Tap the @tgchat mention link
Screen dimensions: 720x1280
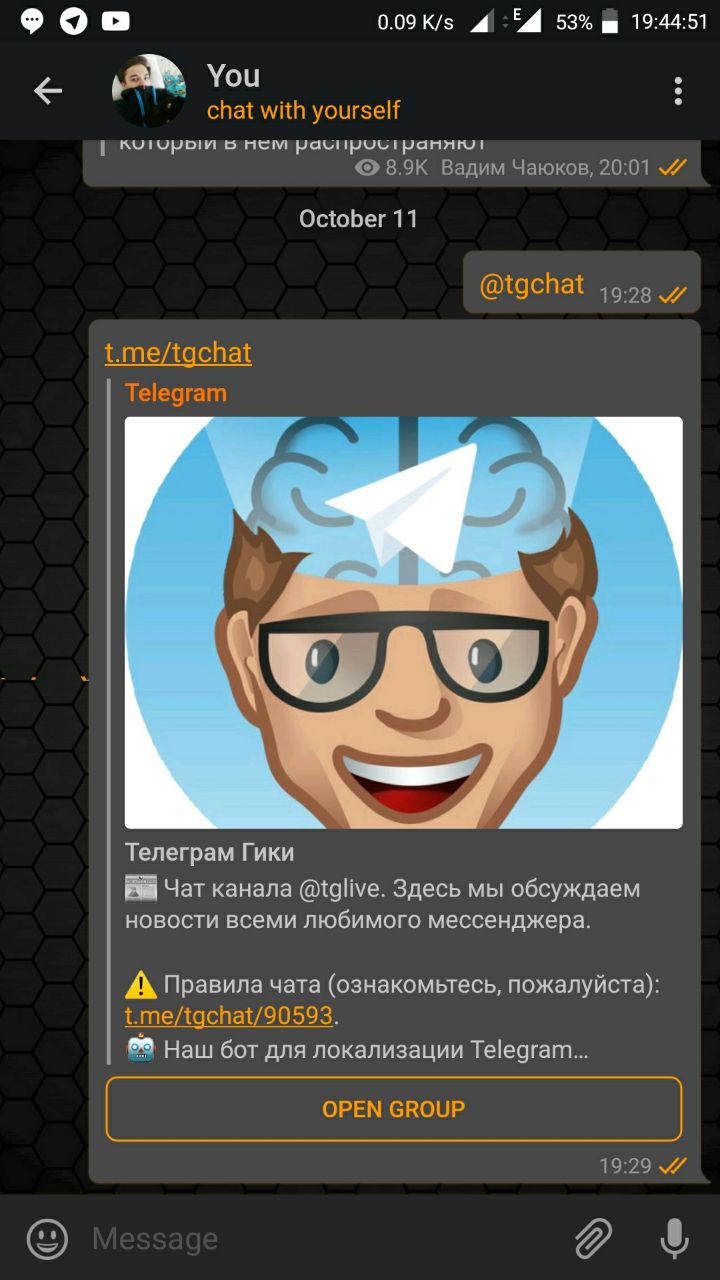coord(532,285)
